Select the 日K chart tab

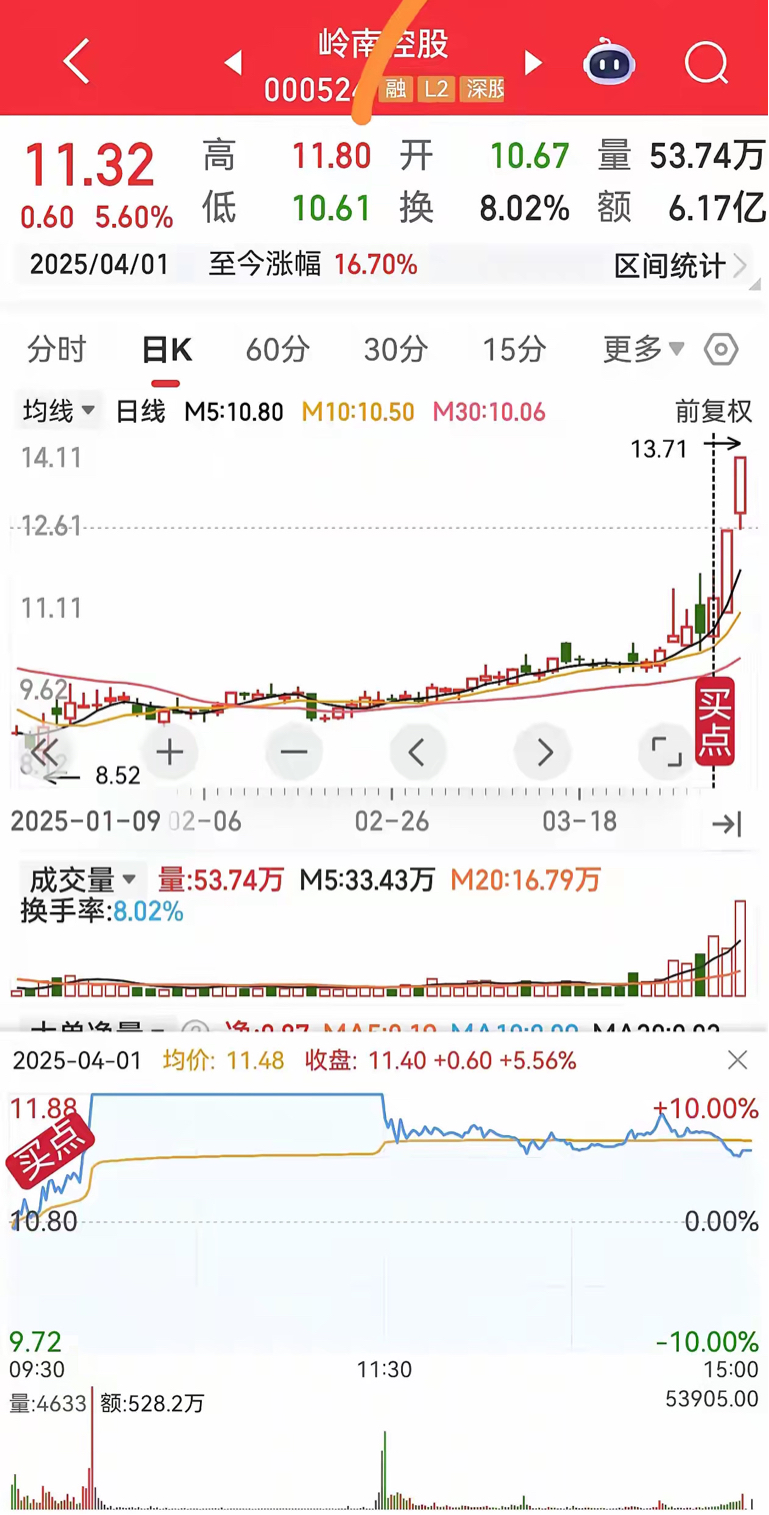point(166,350)
